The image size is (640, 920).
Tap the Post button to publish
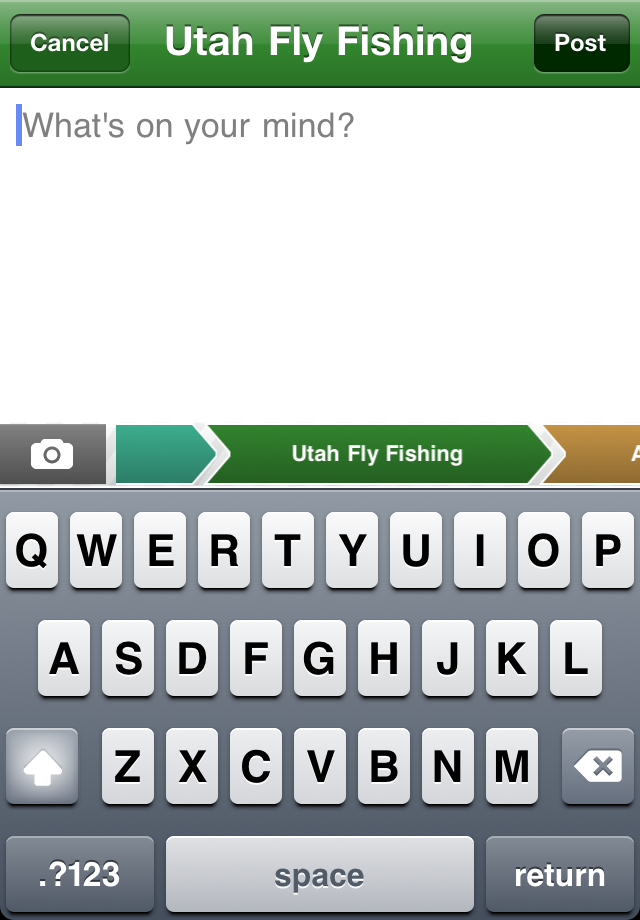tap(581, 43)
